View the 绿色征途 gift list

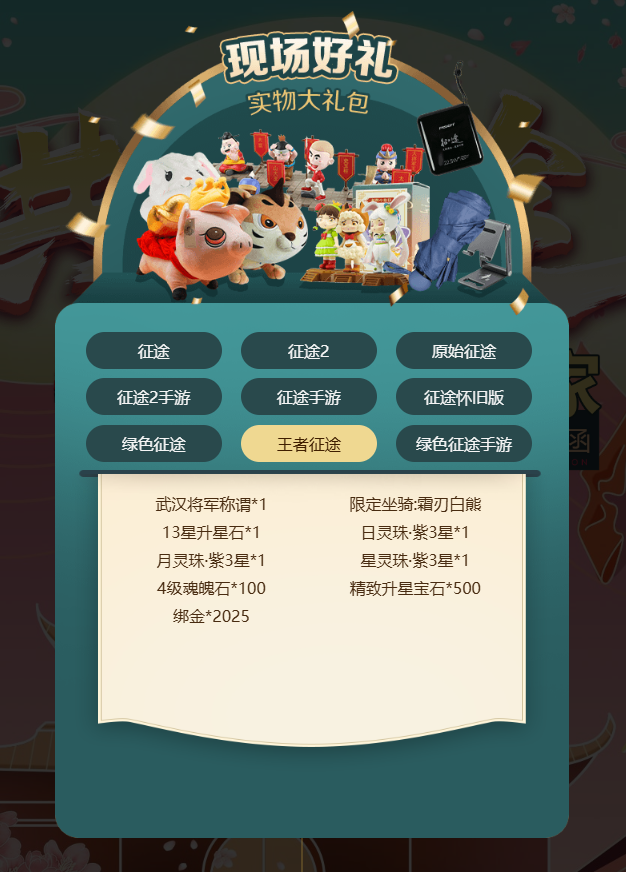point(154,444)
